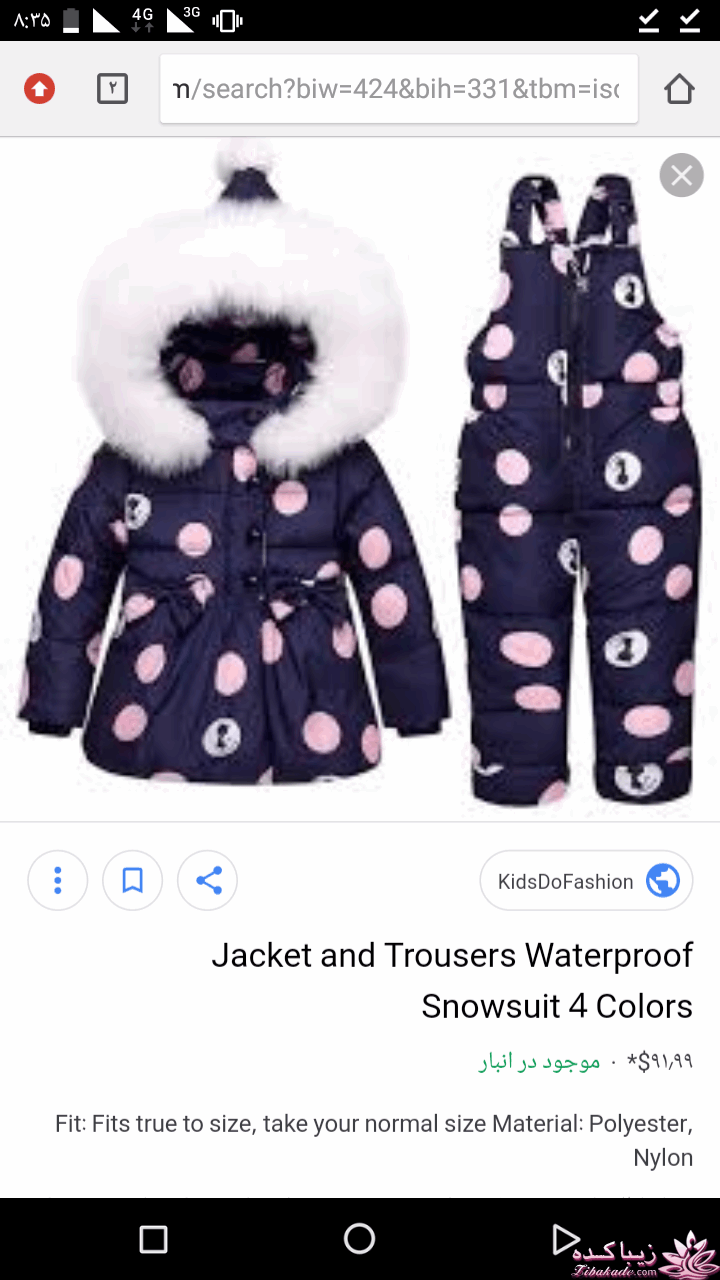Open the browser tabs switcher

tap(112, 89)
